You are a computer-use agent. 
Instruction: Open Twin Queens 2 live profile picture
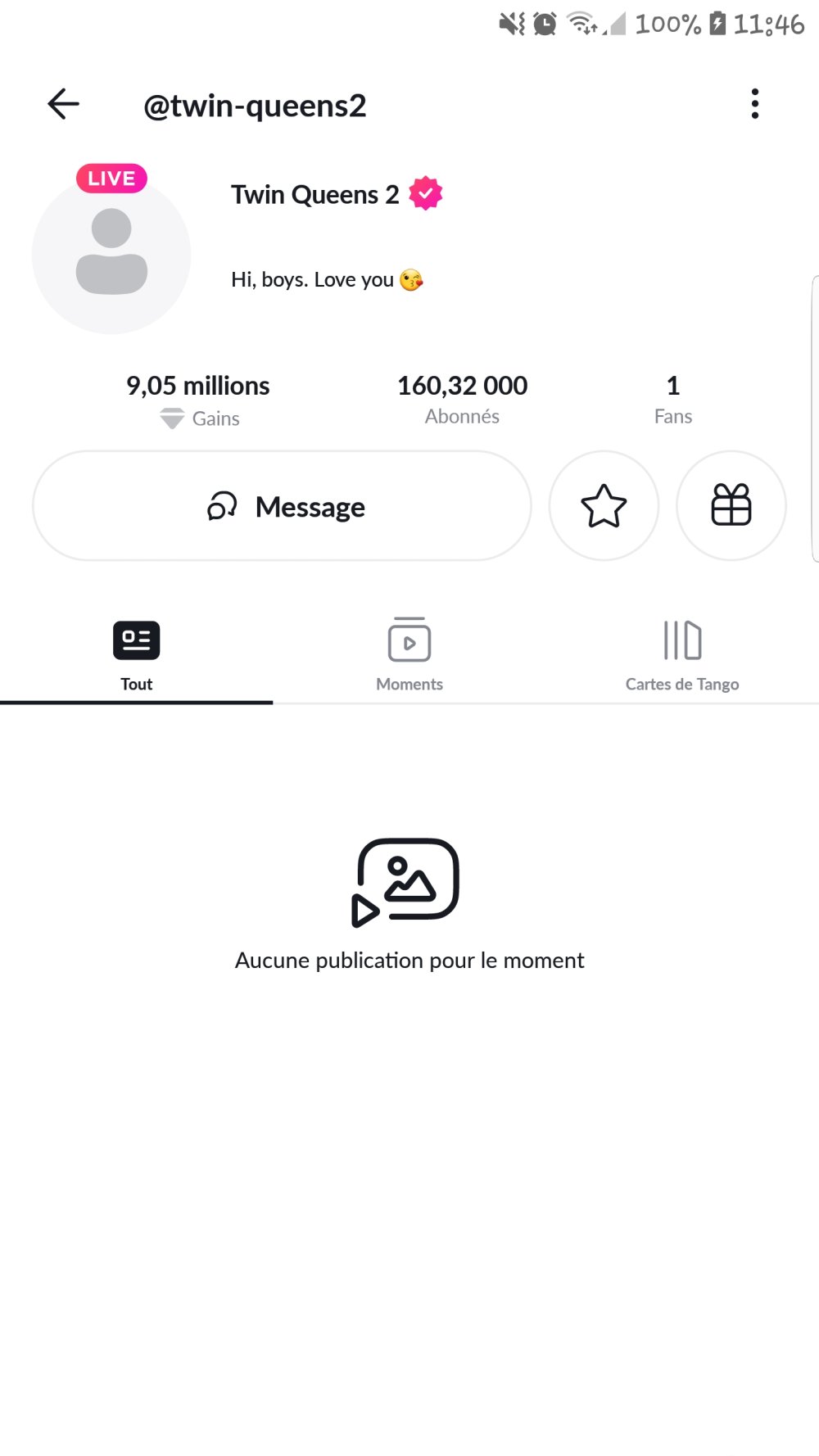coord(111,254)
